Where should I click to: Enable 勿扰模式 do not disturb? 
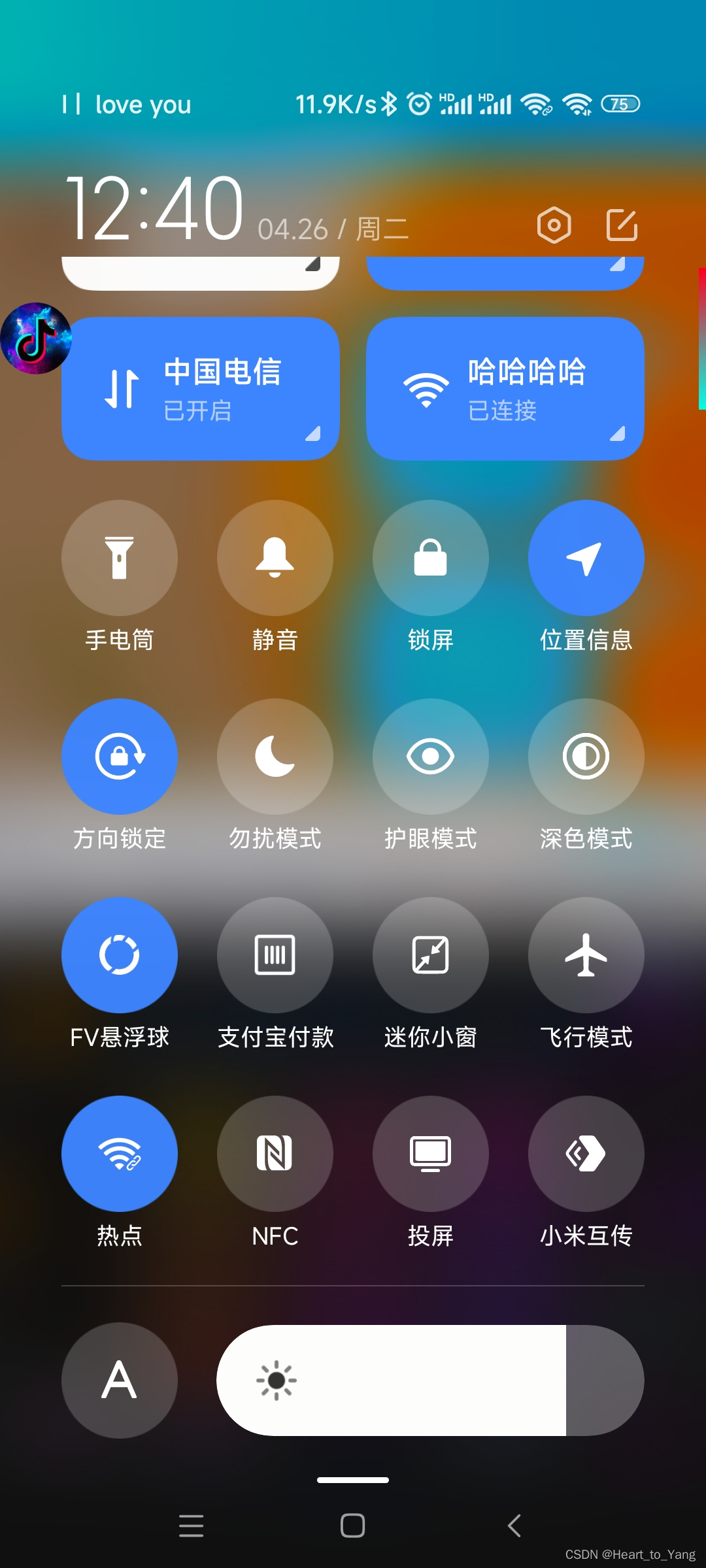(x=275, y=757)
